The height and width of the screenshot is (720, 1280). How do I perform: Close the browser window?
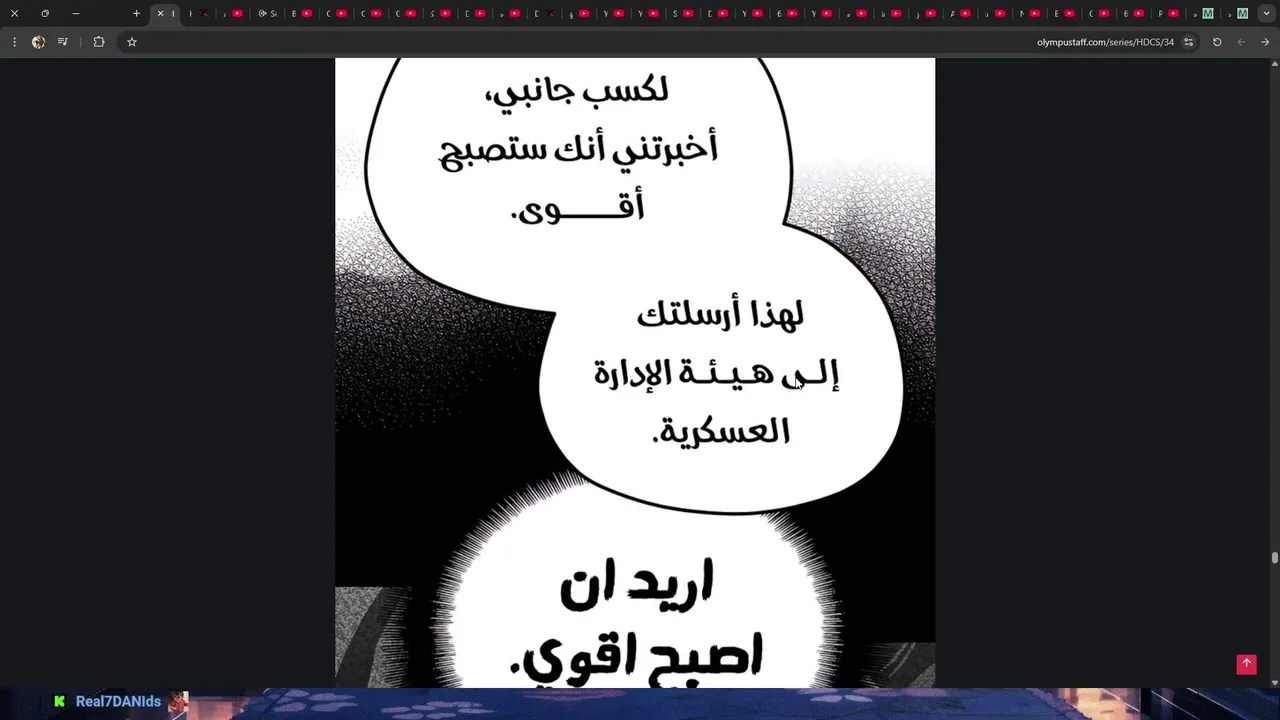click(14, 14)
